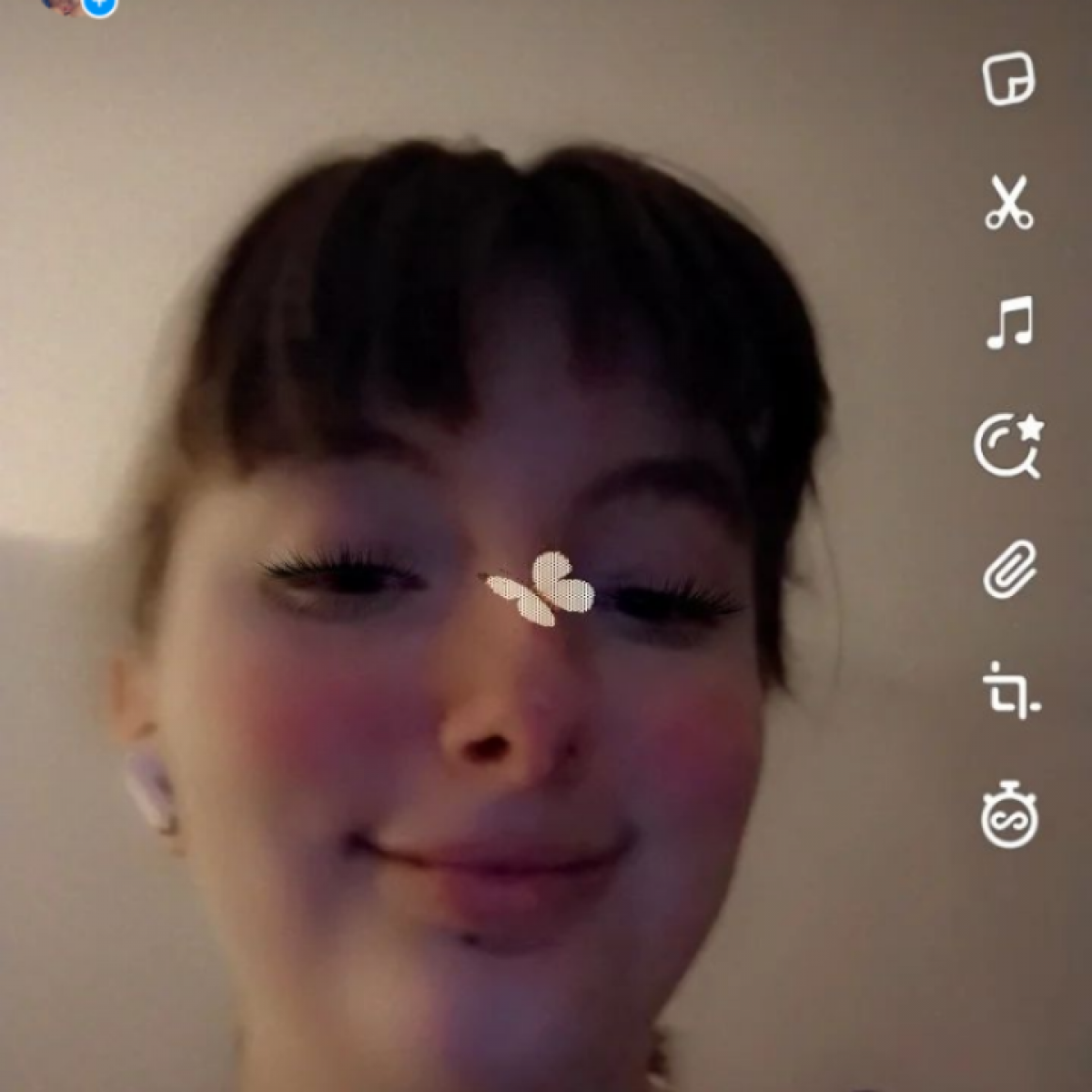Open the sticker picker
This screenshot has height=1092, width=1092.
(x=1008, y=80)
